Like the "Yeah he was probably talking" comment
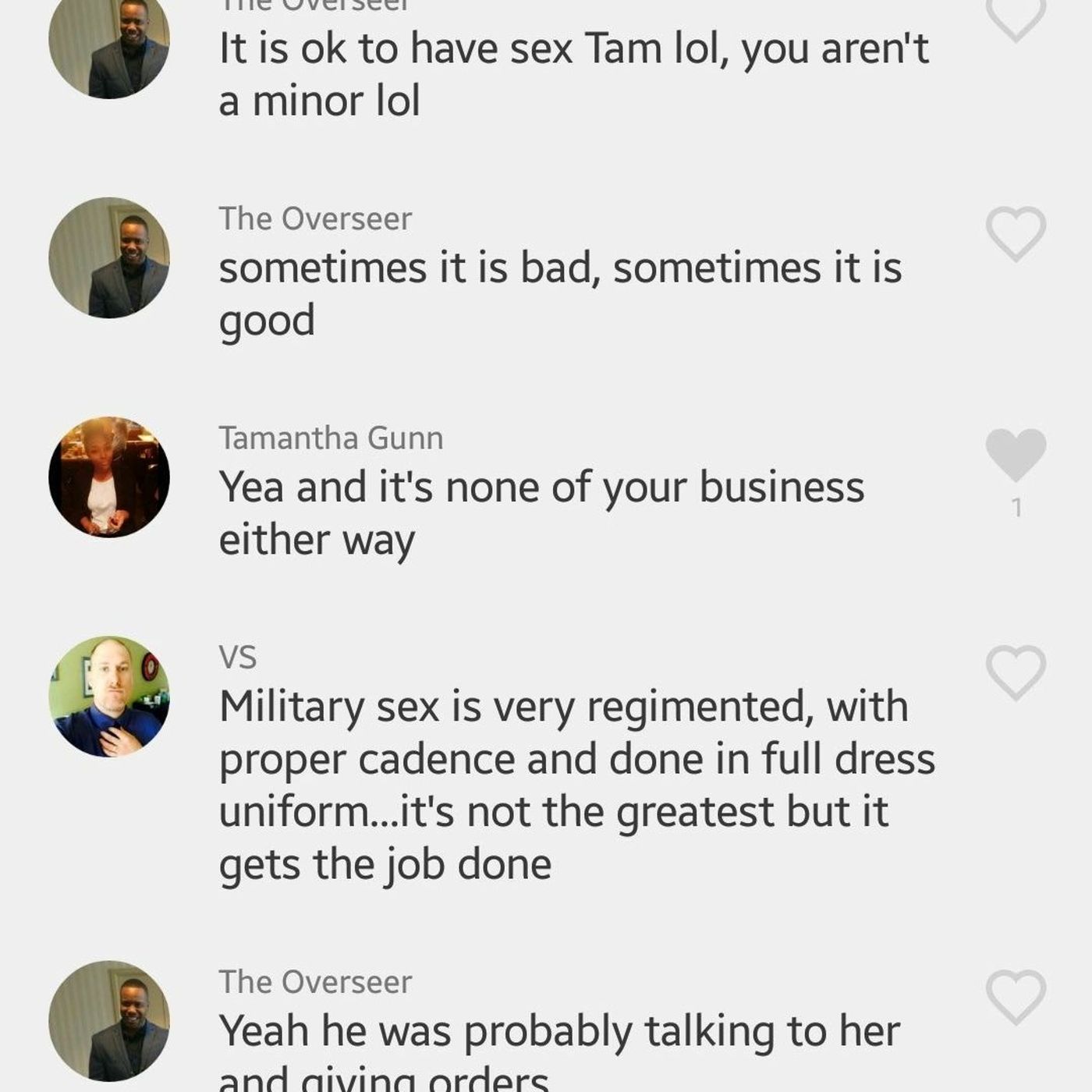This screenshot has height=1092, width=1092. [x=1016, y=996]
